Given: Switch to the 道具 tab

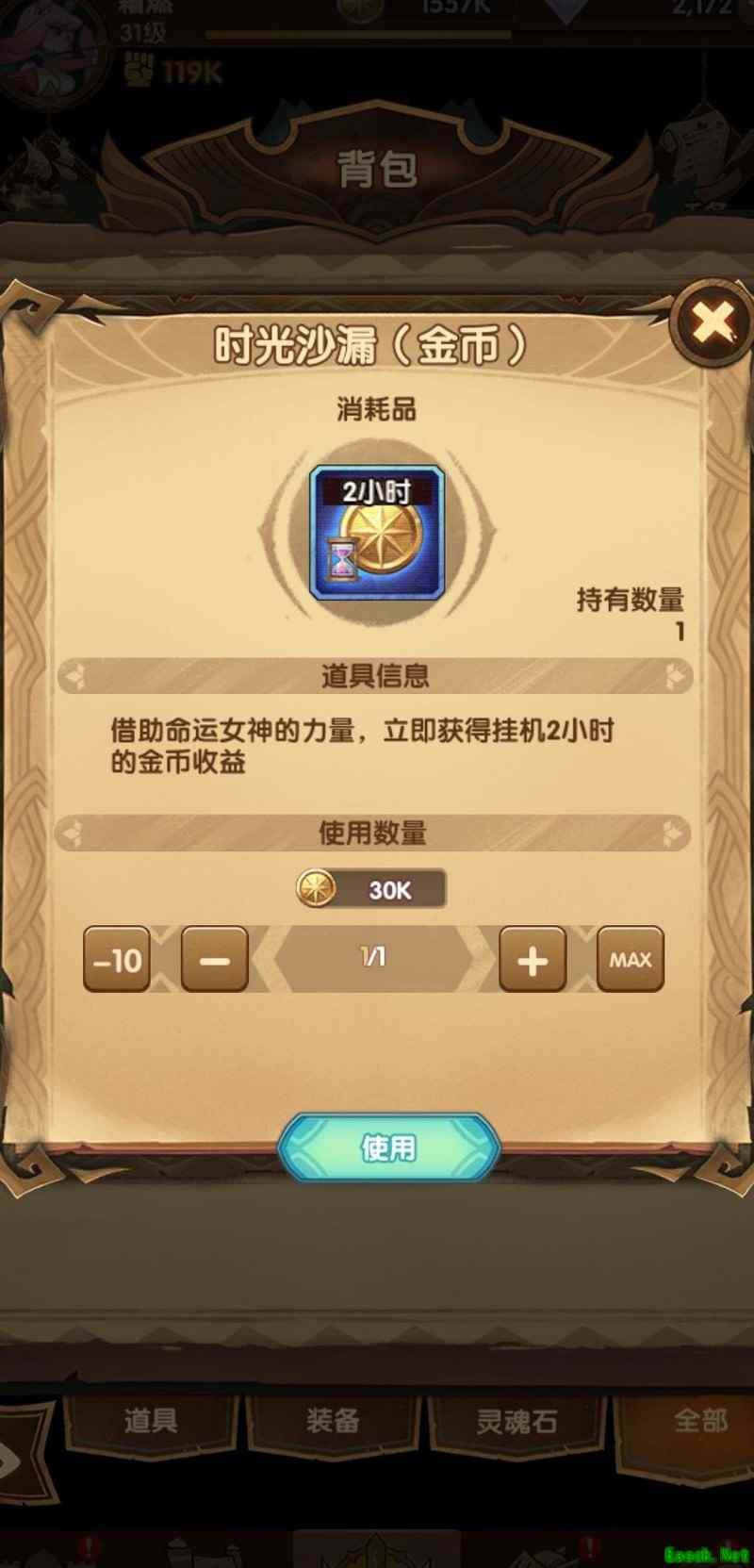Looking at the screenshot, I should tap(151, 1420).
